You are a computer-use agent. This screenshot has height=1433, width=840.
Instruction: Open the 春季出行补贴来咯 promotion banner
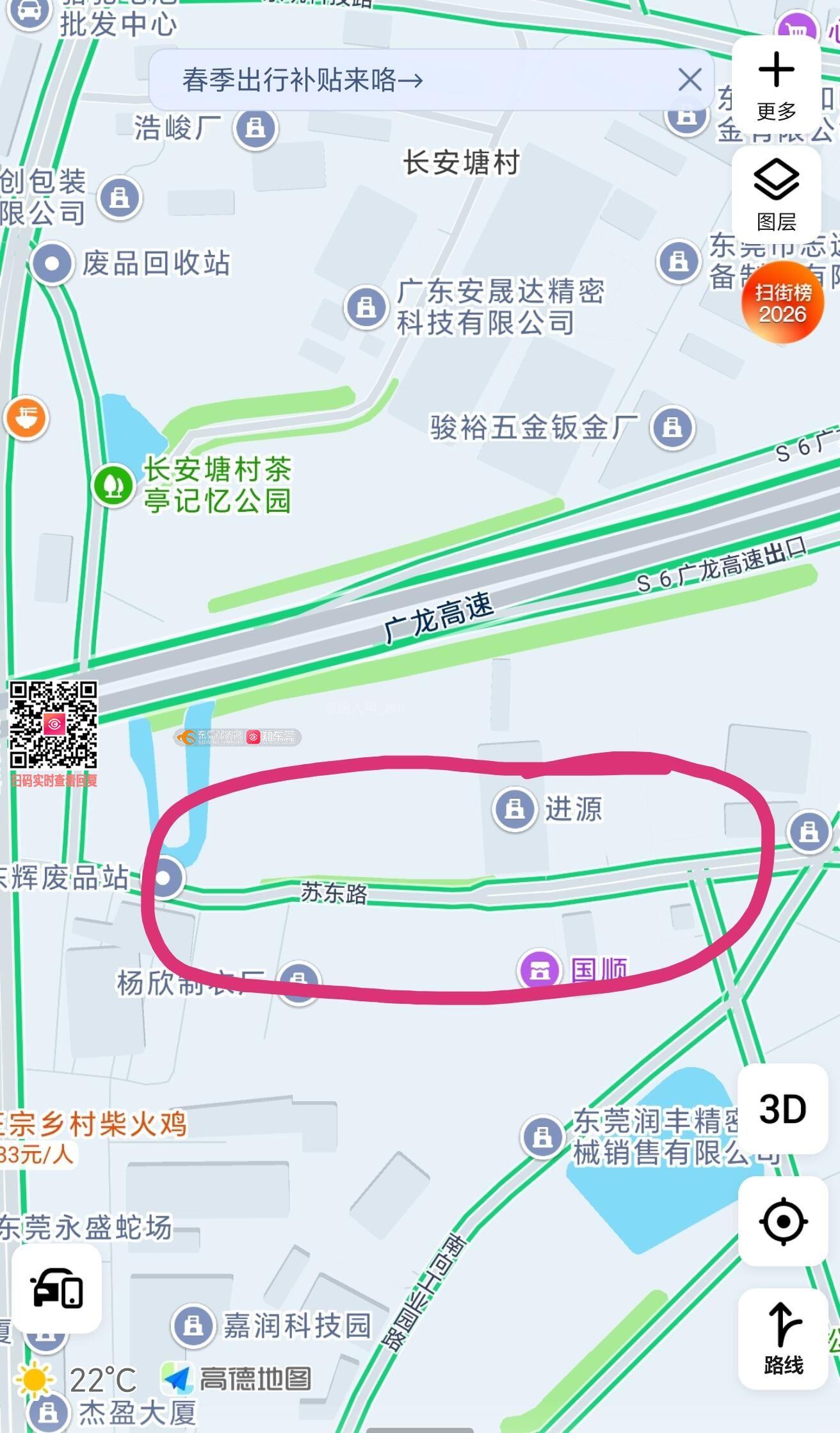(302, 81)
